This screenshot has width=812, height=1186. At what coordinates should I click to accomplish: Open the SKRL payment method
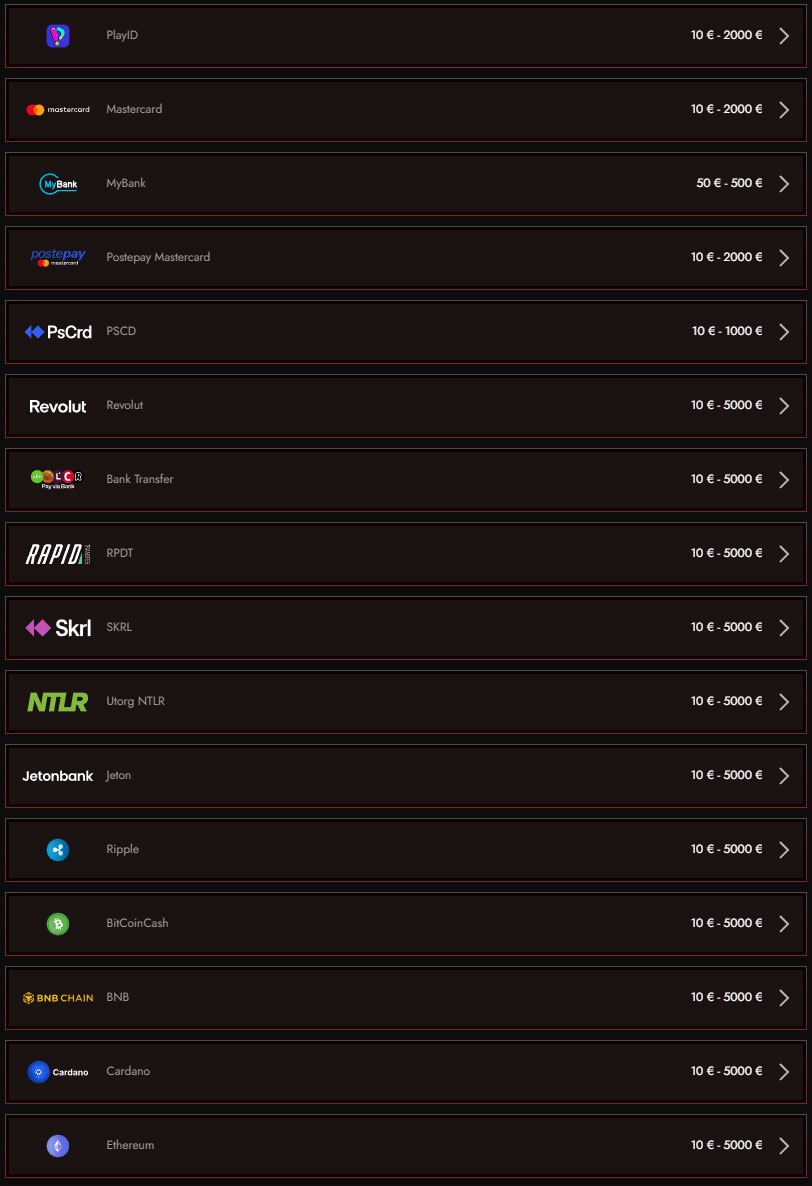[x=405, y=628]
